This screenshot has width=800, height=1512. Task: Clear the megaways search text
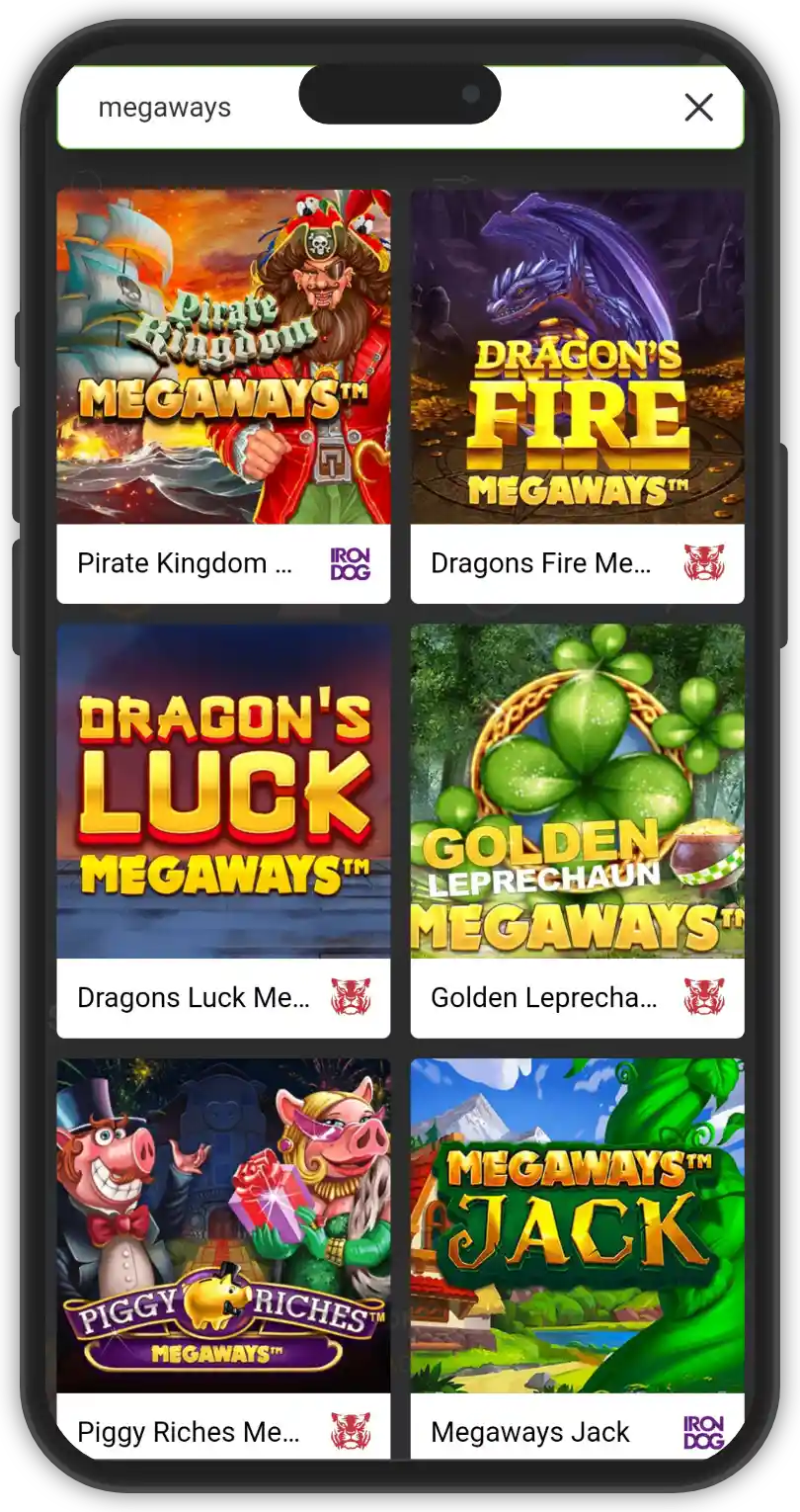[x=698, y=108]
